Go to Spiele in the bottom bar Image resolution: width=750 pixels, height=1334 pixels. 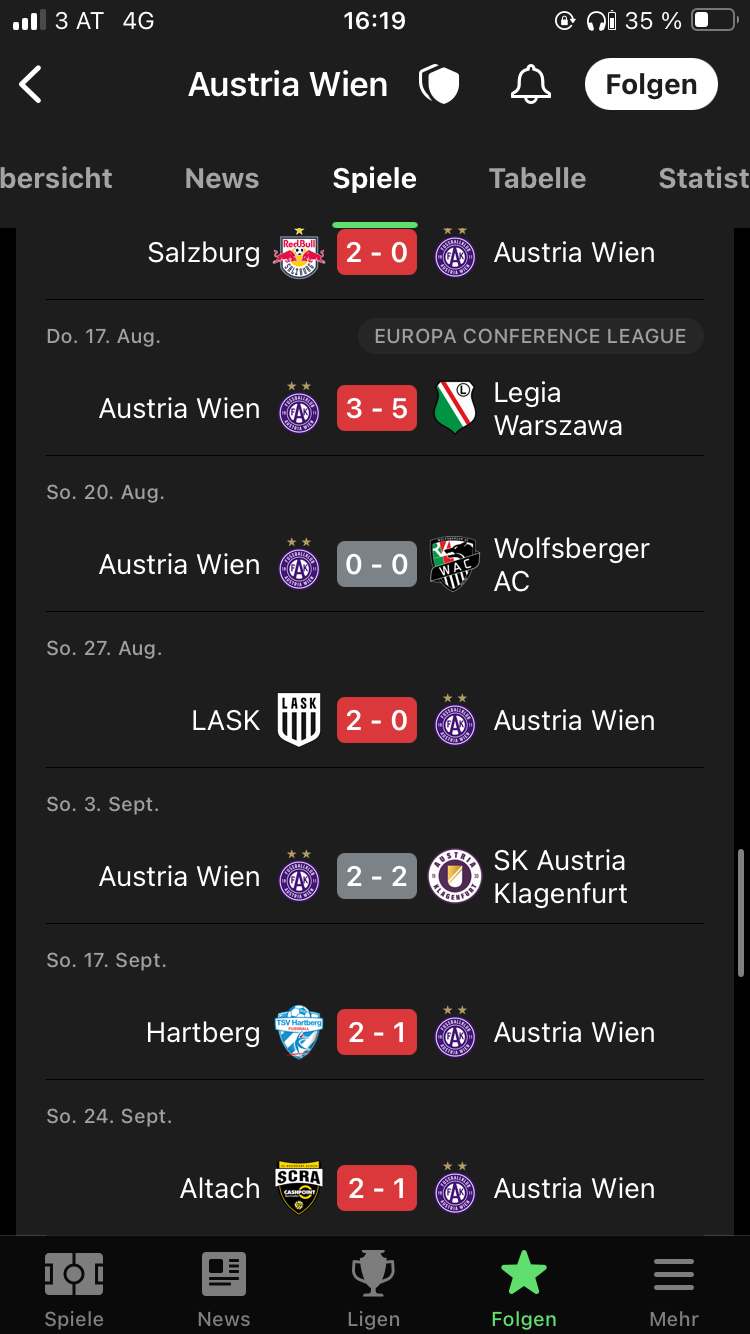coord(74,1290)
